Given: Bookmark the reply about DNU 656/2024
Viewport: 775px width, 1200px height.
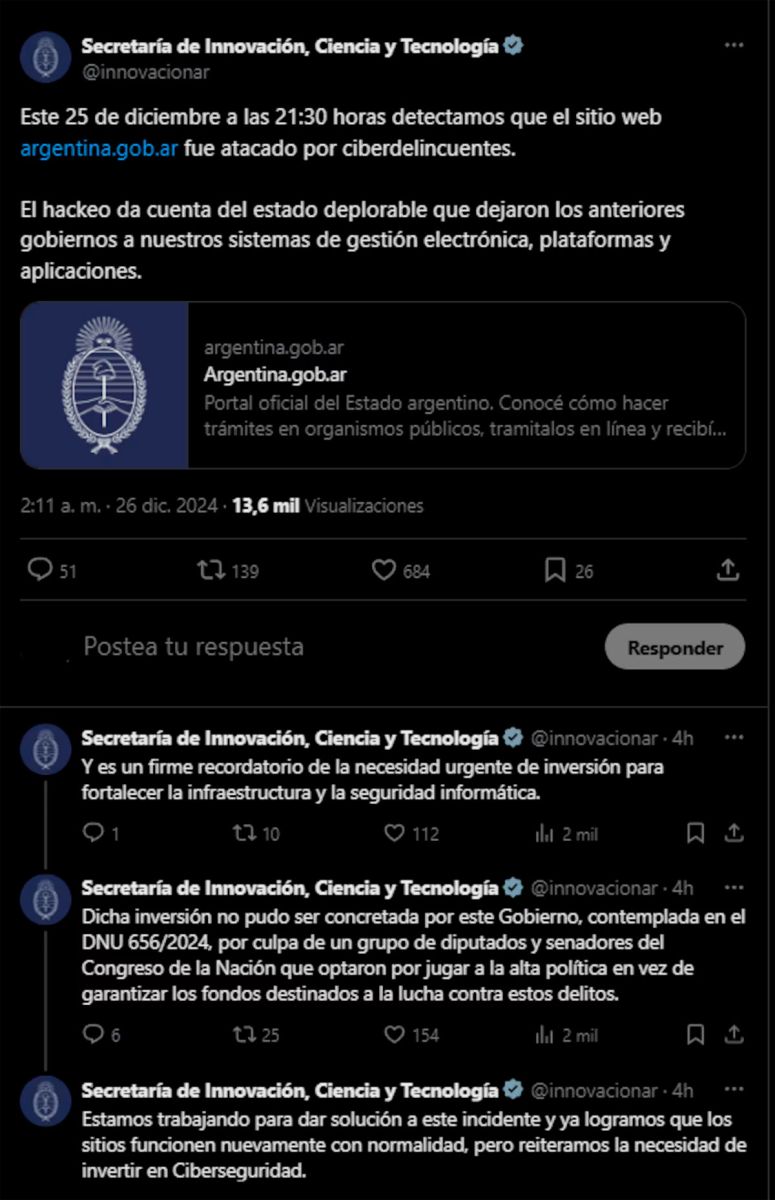Looking at the screenshot, I should coord(695,1034).
